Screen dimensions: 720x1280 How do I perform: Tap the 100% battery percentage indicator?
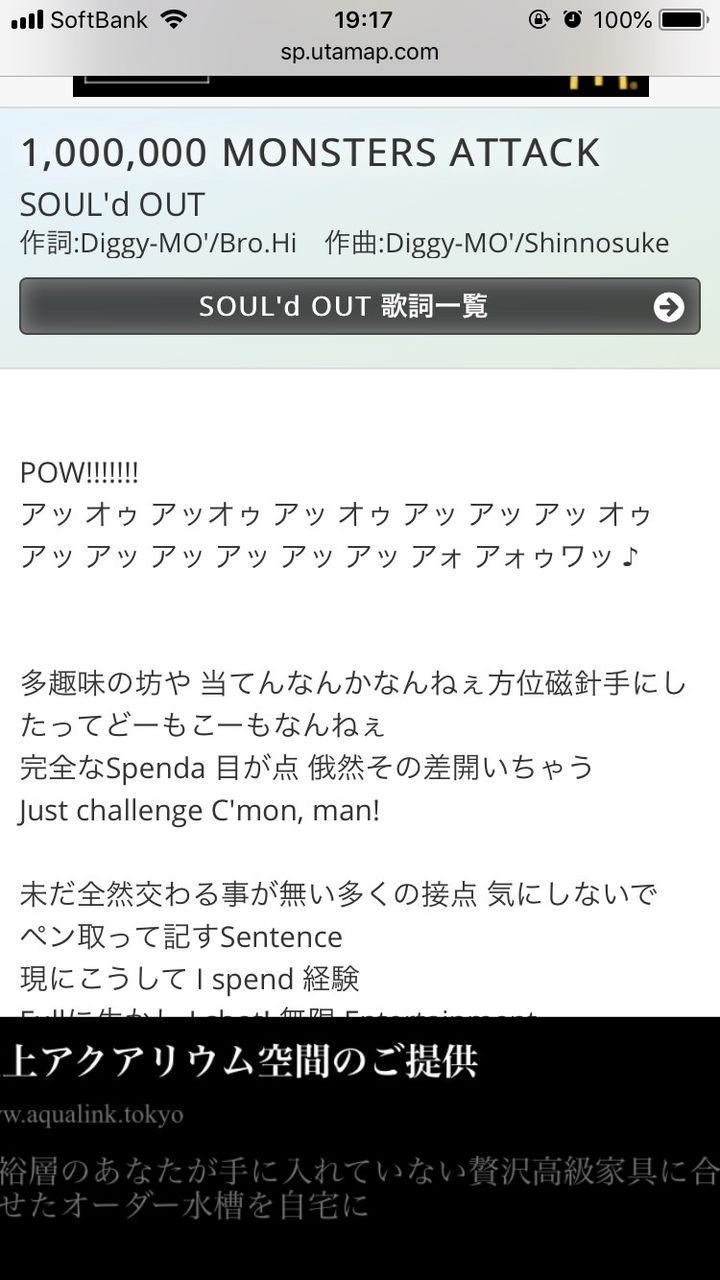point(622,17)
